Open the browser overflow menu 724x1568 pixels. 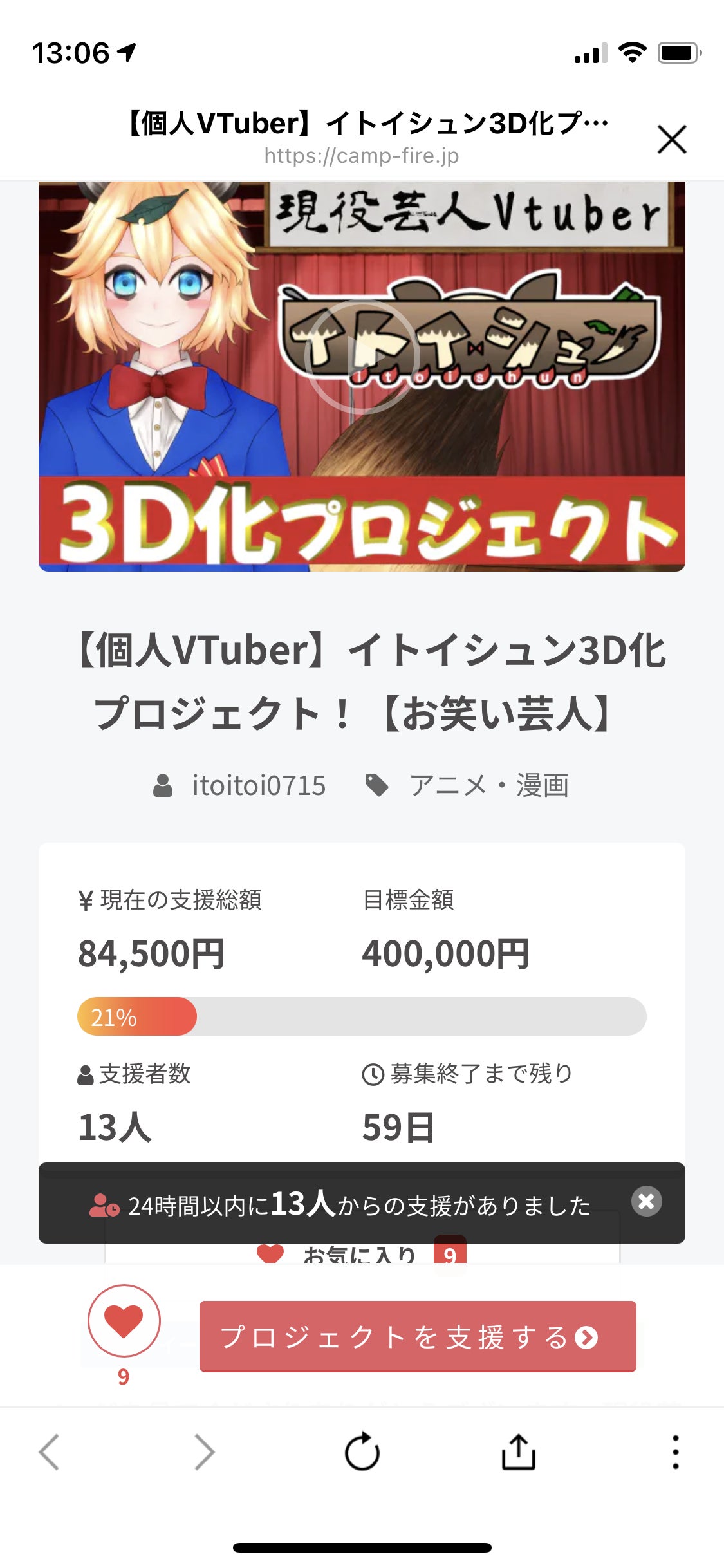tap(675, 1452)
